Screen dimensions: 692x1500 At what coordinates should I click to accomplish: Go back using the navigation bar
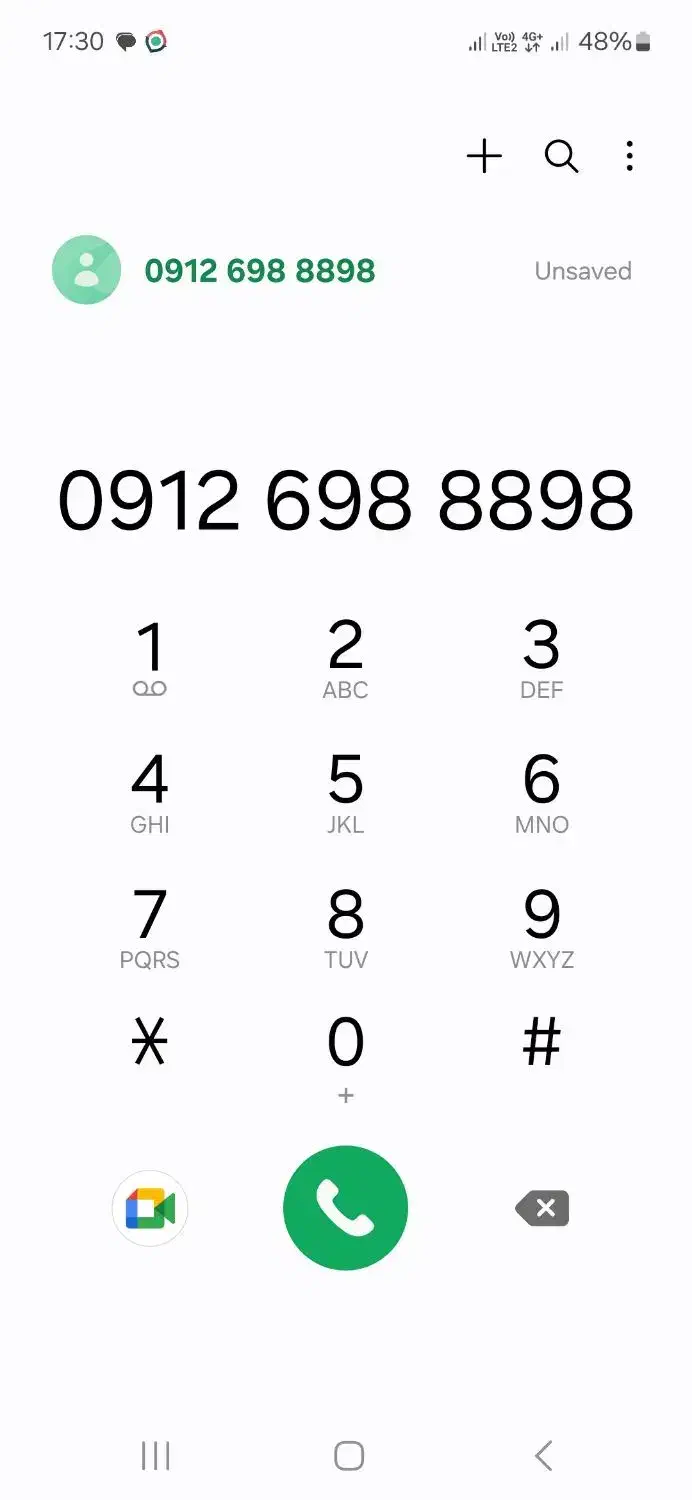(543, 1455)
